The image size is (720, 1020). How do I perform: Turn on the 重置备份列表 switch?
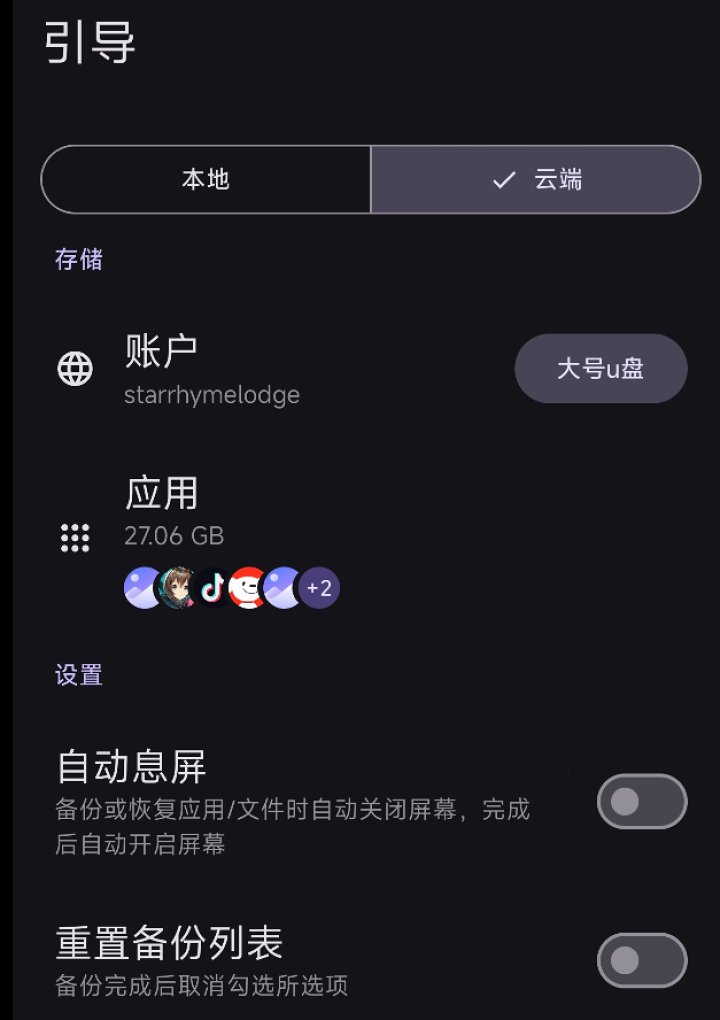click(641, 960)
